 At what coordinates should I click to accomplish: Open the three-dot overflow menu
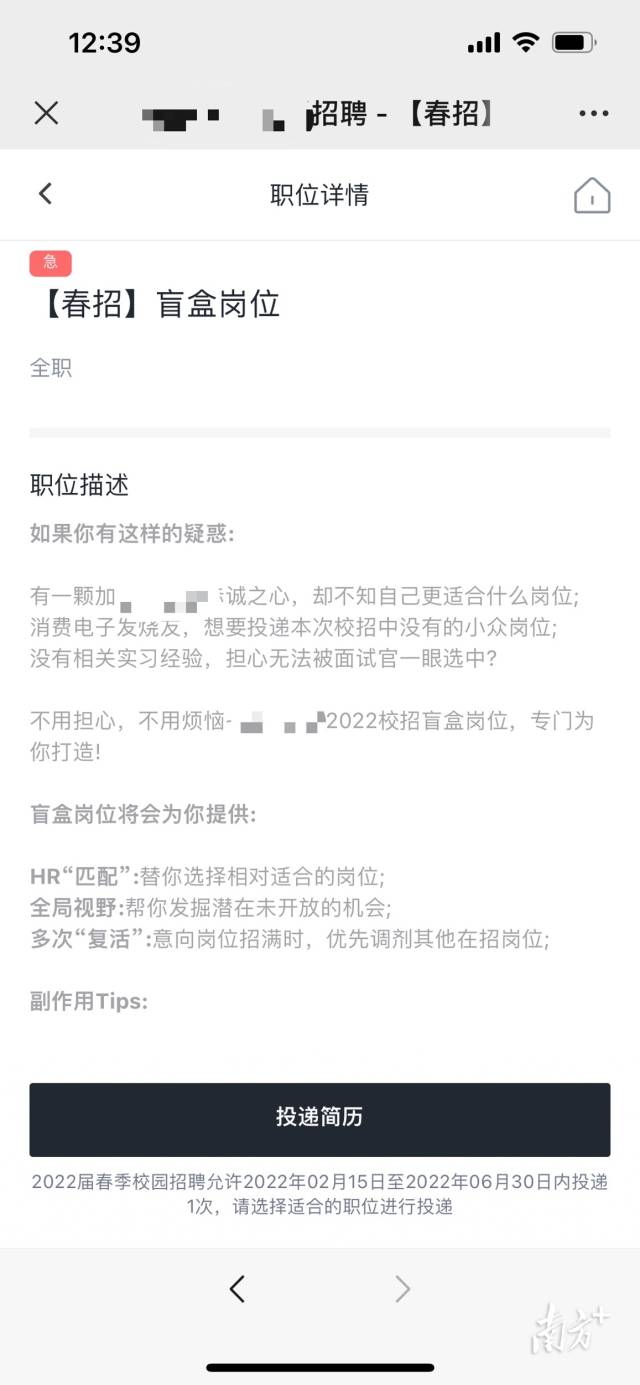tap(594, 114)
